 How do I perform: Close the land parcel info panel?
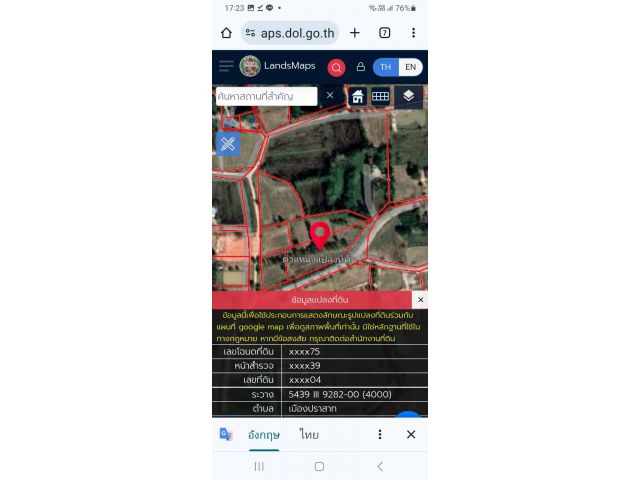pos(420,299)
